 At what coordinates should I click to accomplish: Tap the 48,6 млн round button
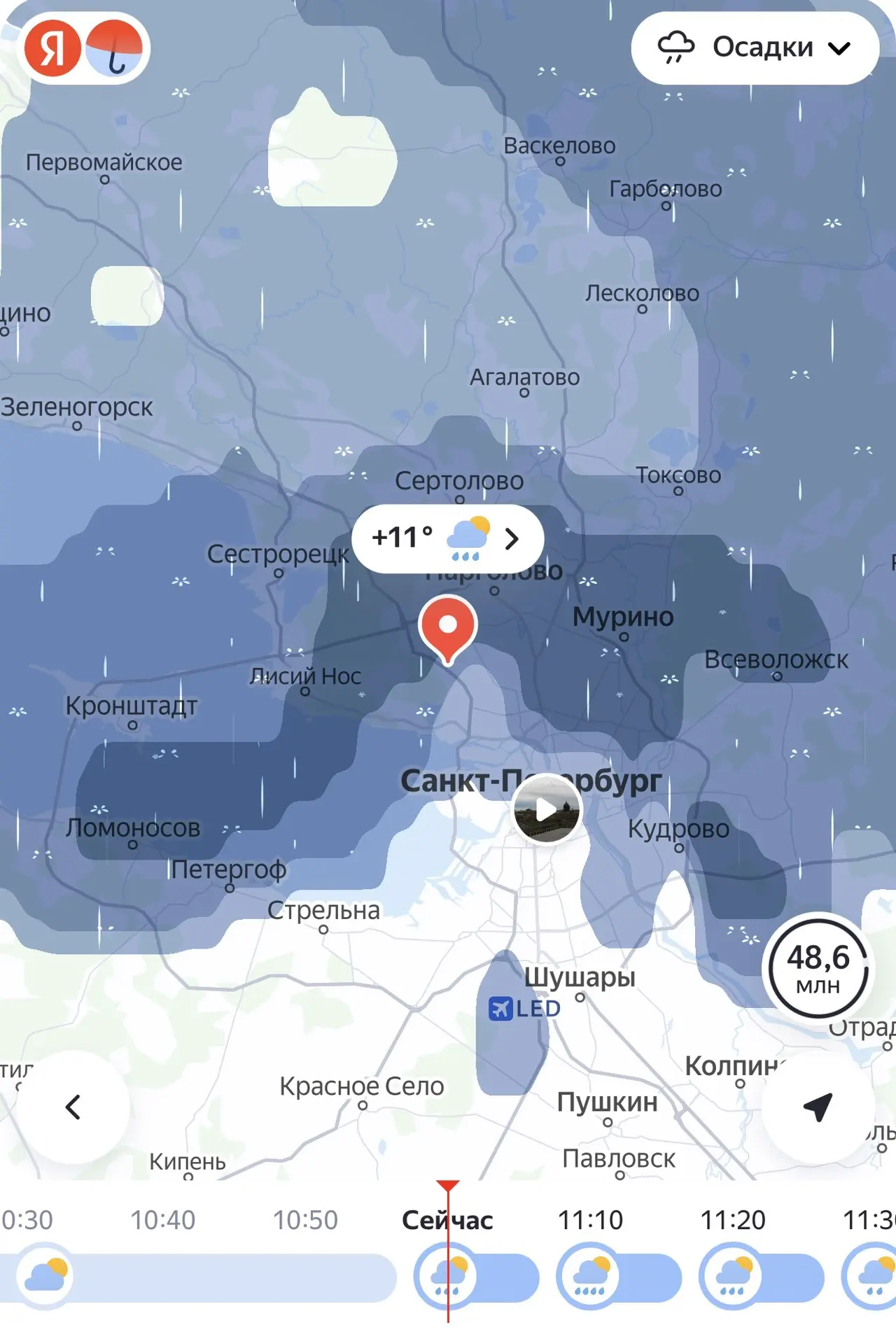click(818, 969)
